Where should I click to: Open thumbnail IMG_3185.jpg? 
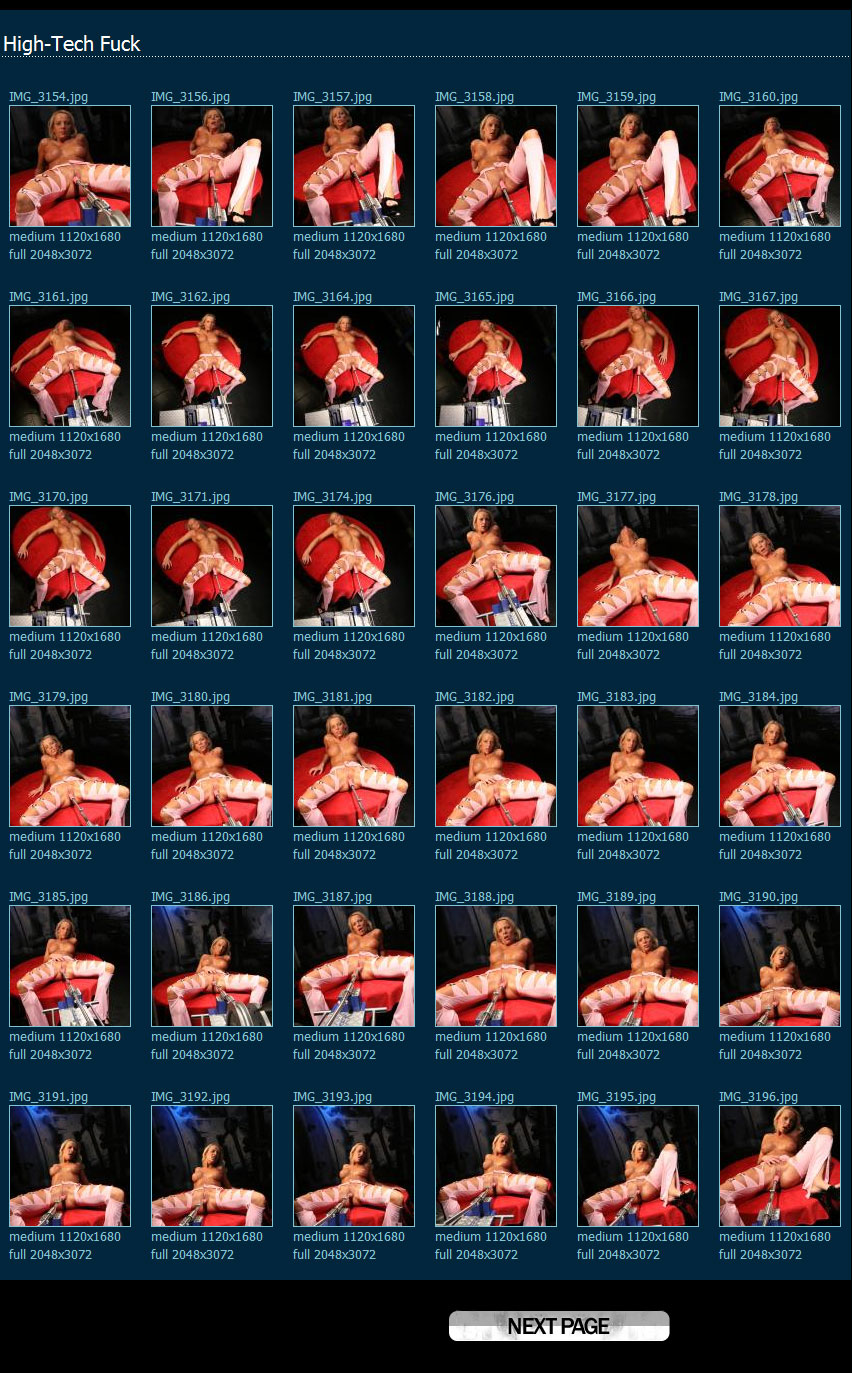(x=70, y=966)
